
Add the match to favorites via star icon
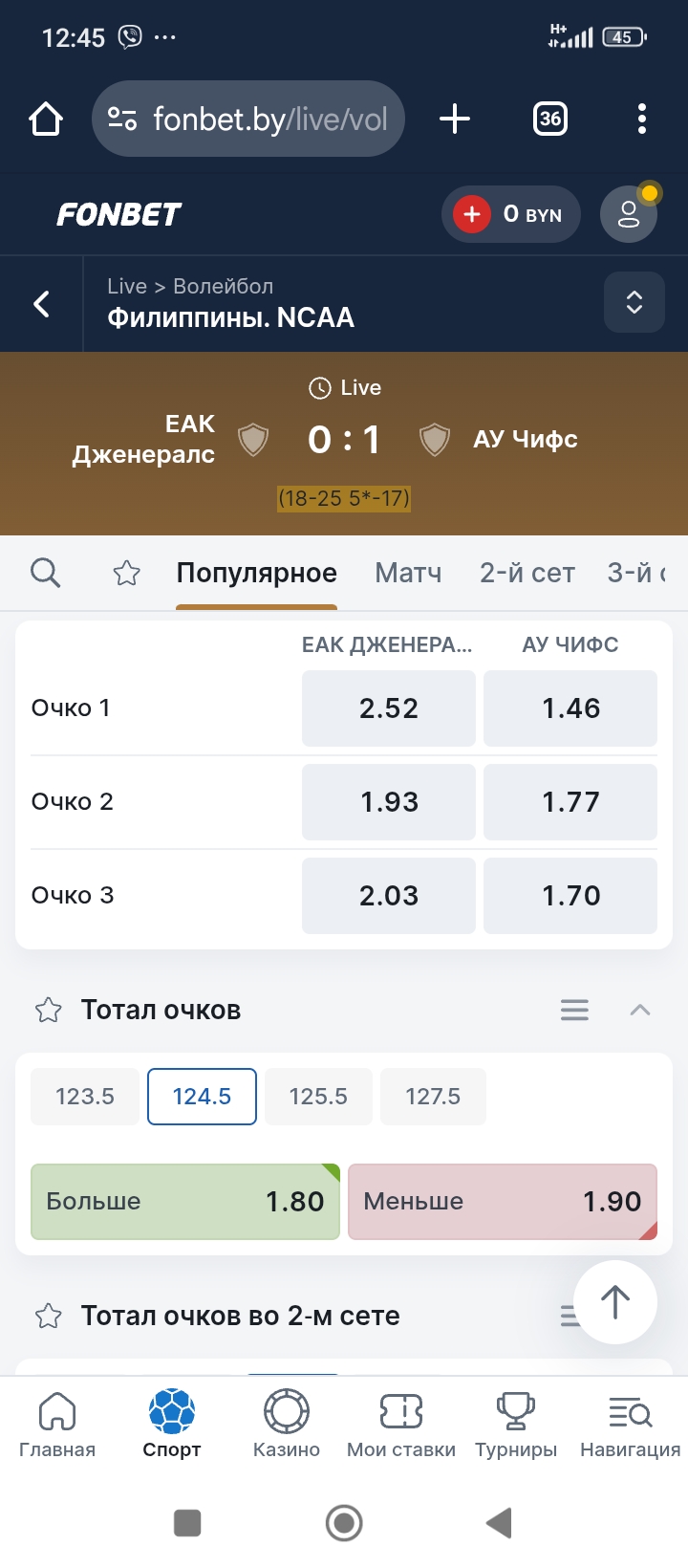tap(125, 572)
